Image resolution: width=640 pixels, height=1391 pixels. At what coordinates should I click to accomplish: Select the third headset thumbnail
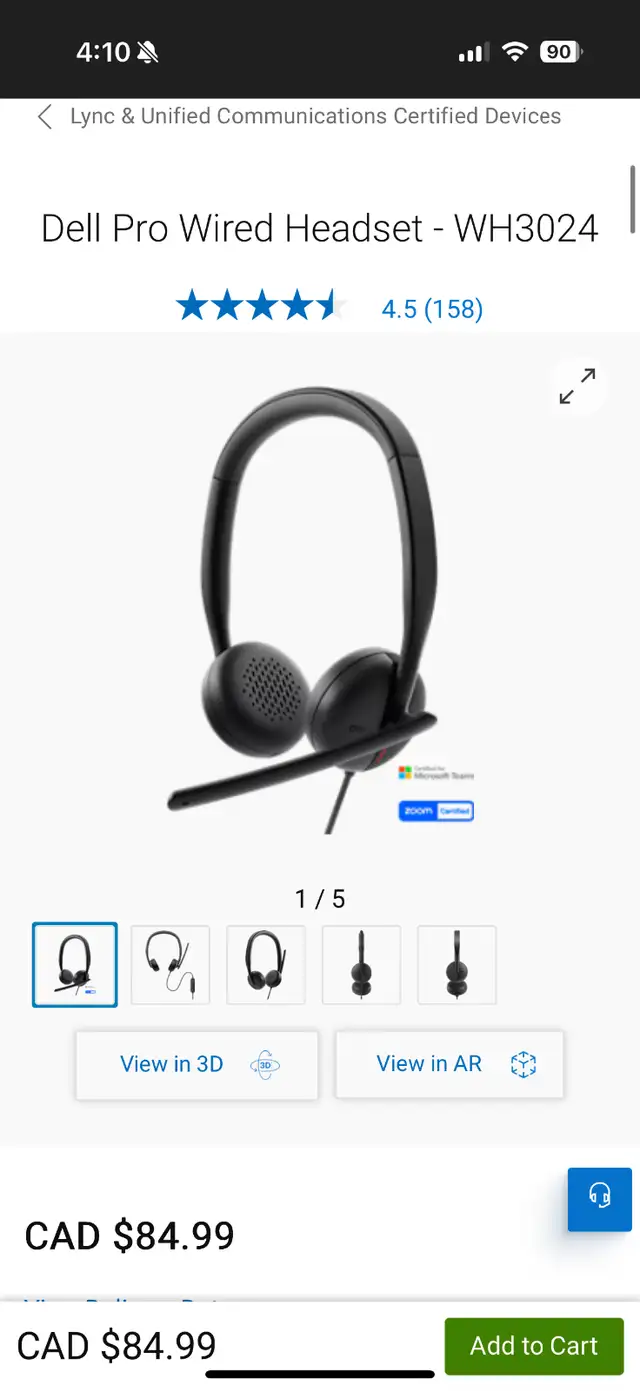(x=266, y=965)
